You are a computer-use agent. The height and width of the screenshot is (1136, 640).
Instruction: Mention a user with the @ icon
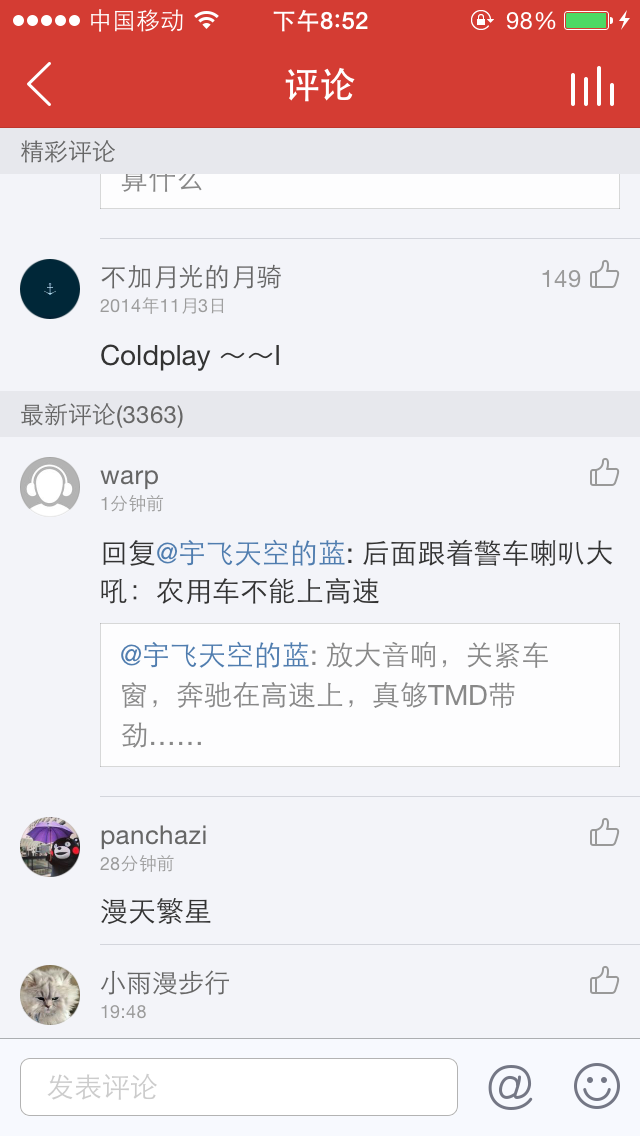tap(510, 1087)
